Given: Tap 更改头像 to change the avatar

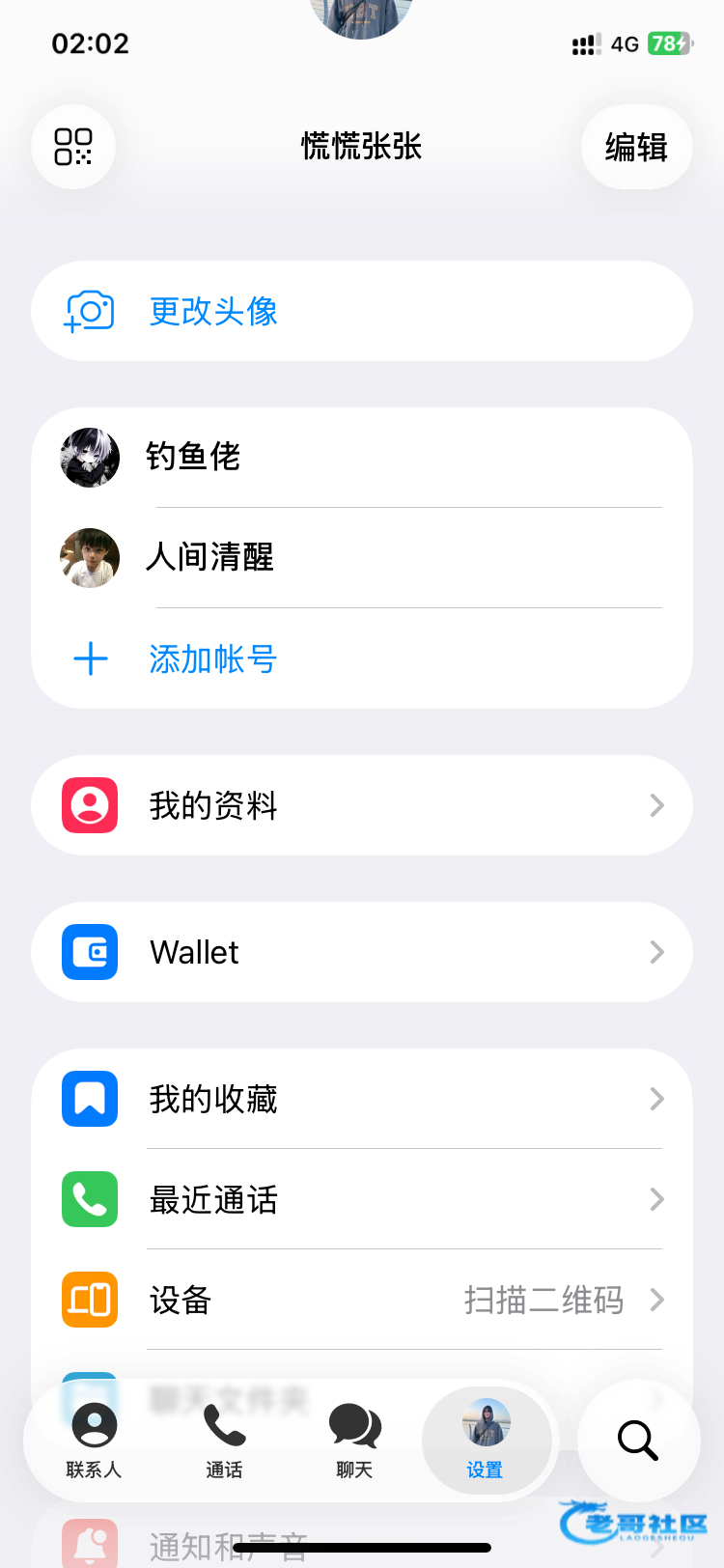Looking at the screenshot, I should tap(361, 311).
